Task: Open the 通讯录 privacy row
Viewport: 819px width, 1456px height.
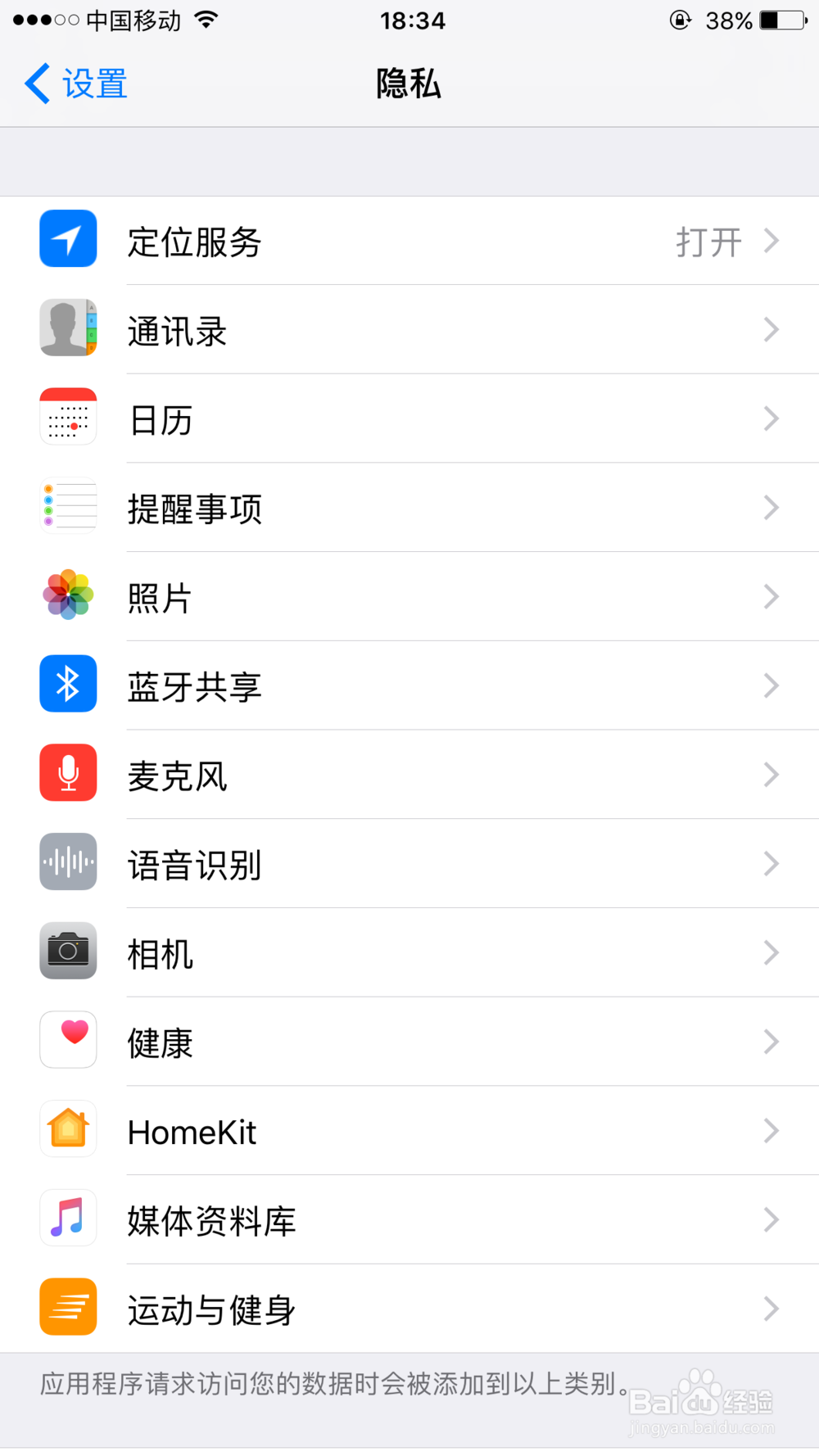Action: coord(409,331)
